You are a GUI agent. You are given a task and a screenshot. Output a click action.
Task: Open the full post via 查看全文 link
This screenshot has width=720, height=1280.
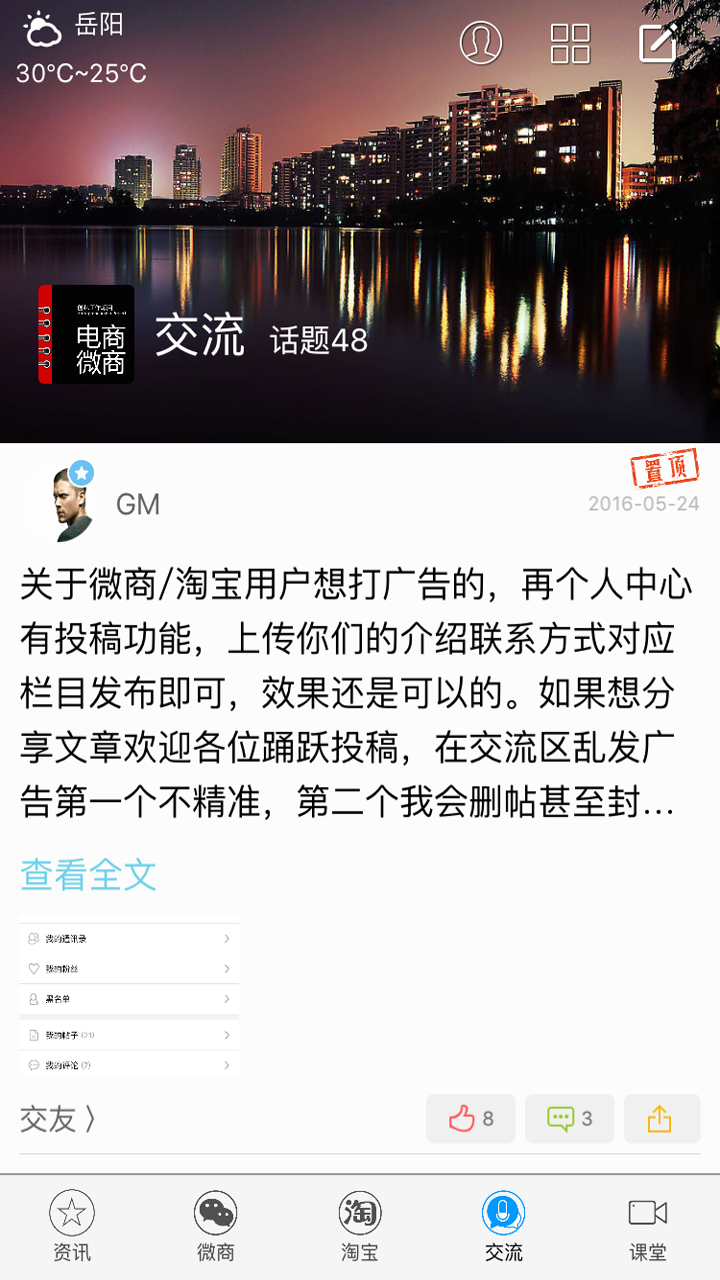[86, 873]
